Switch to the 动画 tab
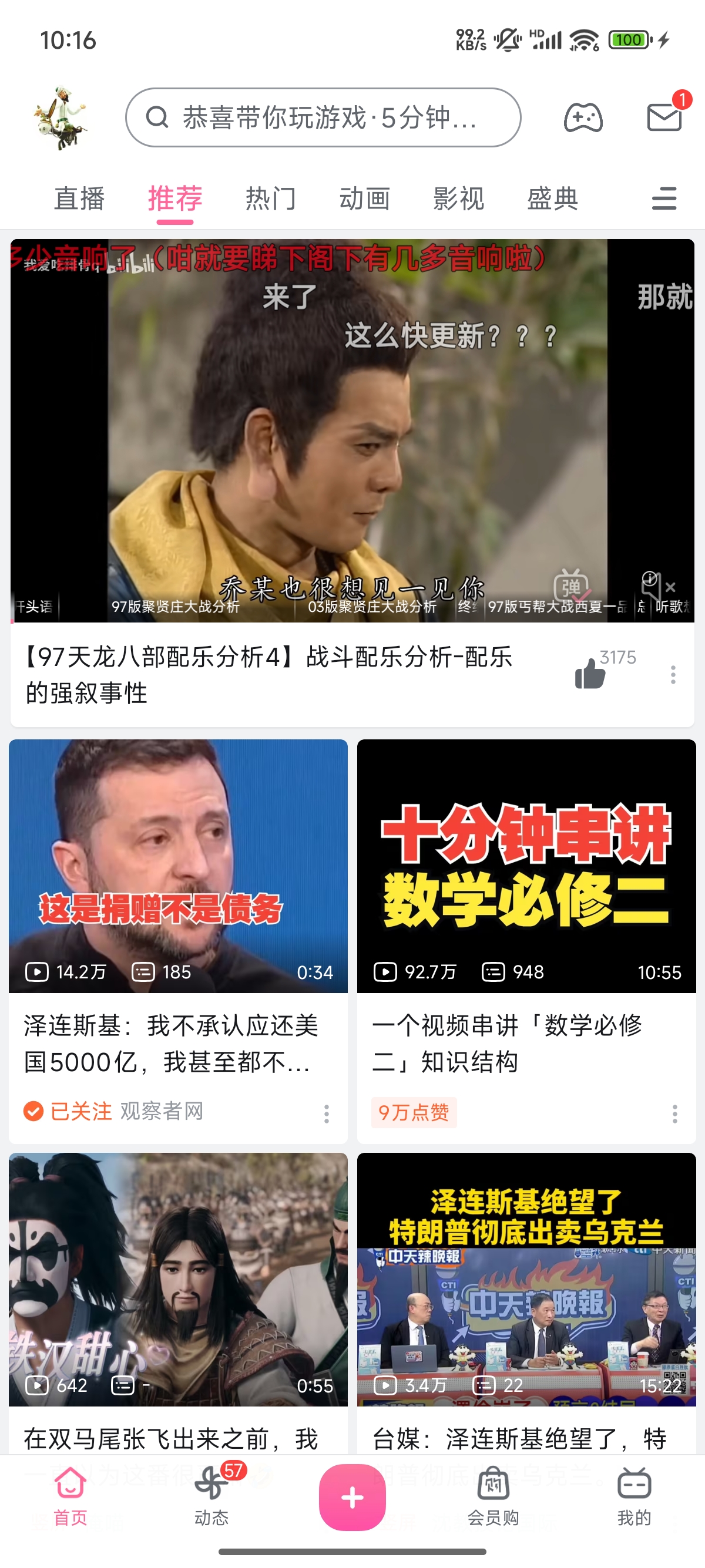This screenshot has height=1568, width=705. point(364,199)
